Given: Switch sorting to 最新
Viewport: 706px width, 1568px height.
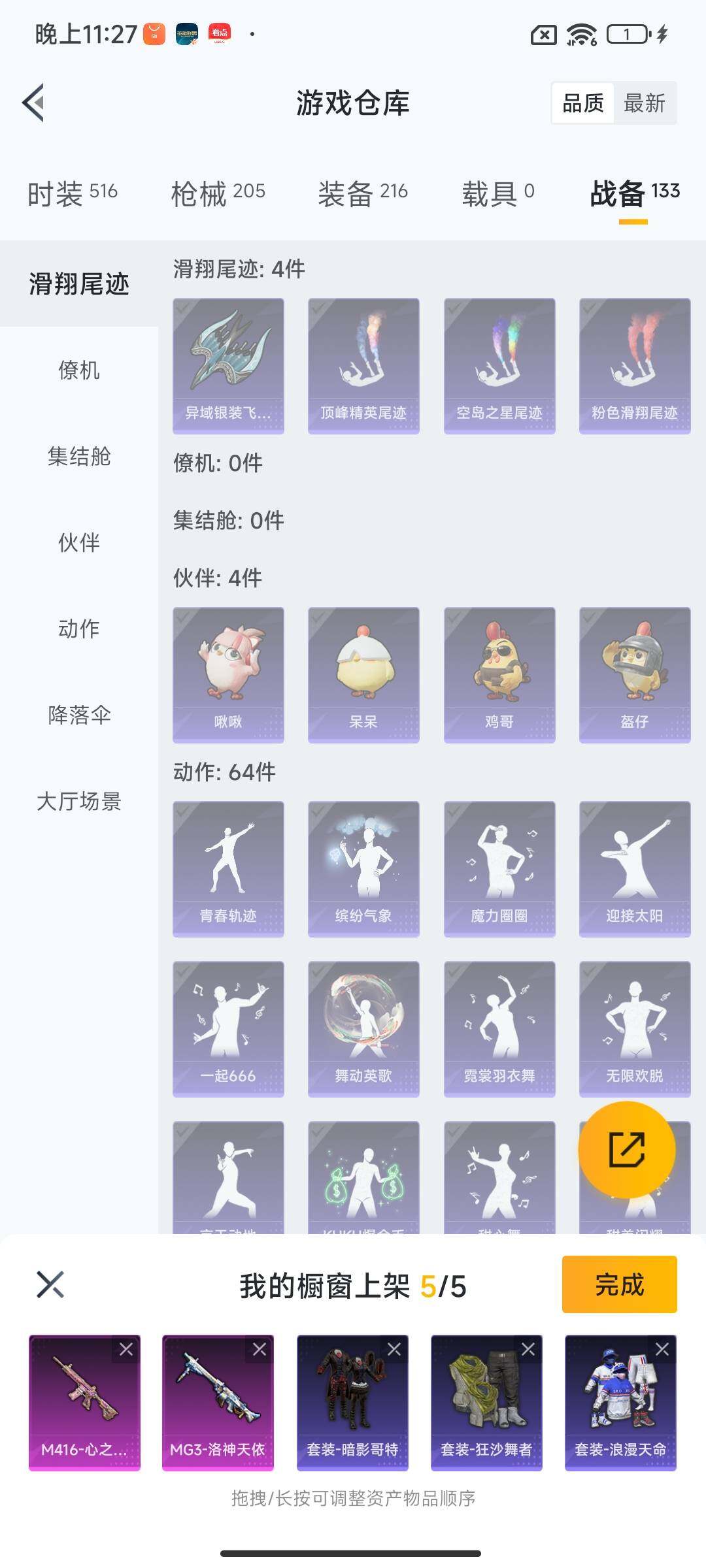Looking at the screenshot, I should click(645, 103).
